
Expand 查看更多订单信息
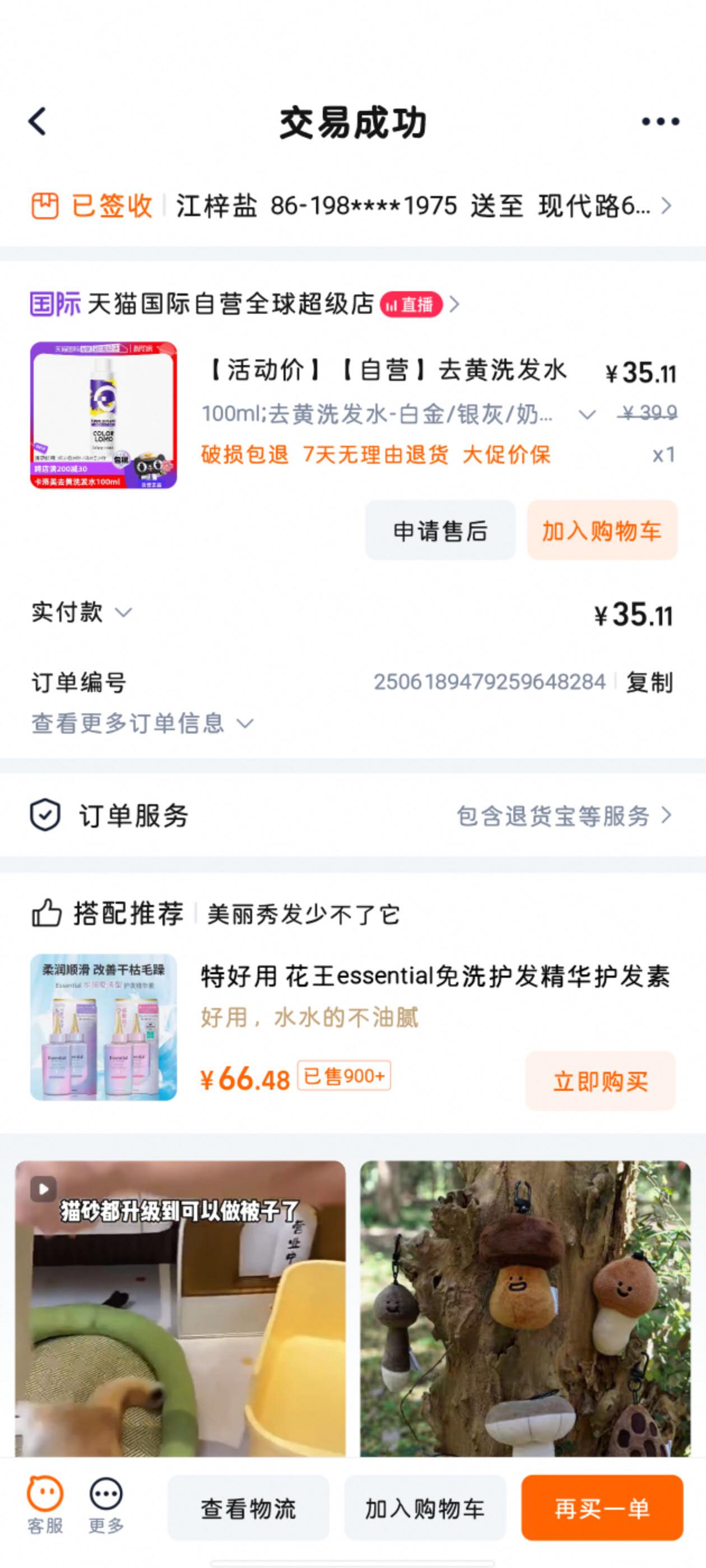[142, 723]
